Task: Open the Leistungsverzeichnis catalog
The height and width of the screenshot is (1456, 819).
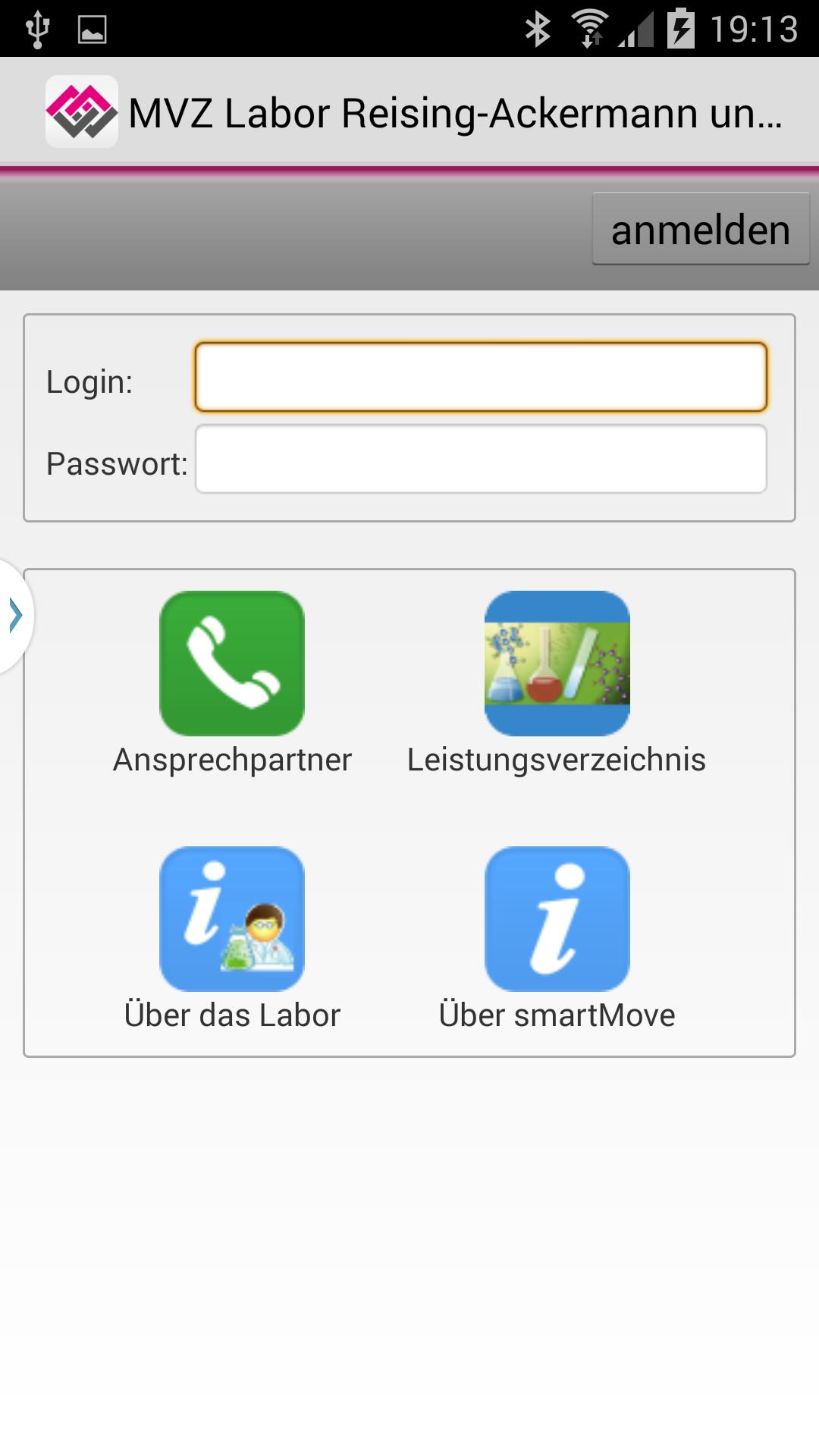Action: [557, 664]
